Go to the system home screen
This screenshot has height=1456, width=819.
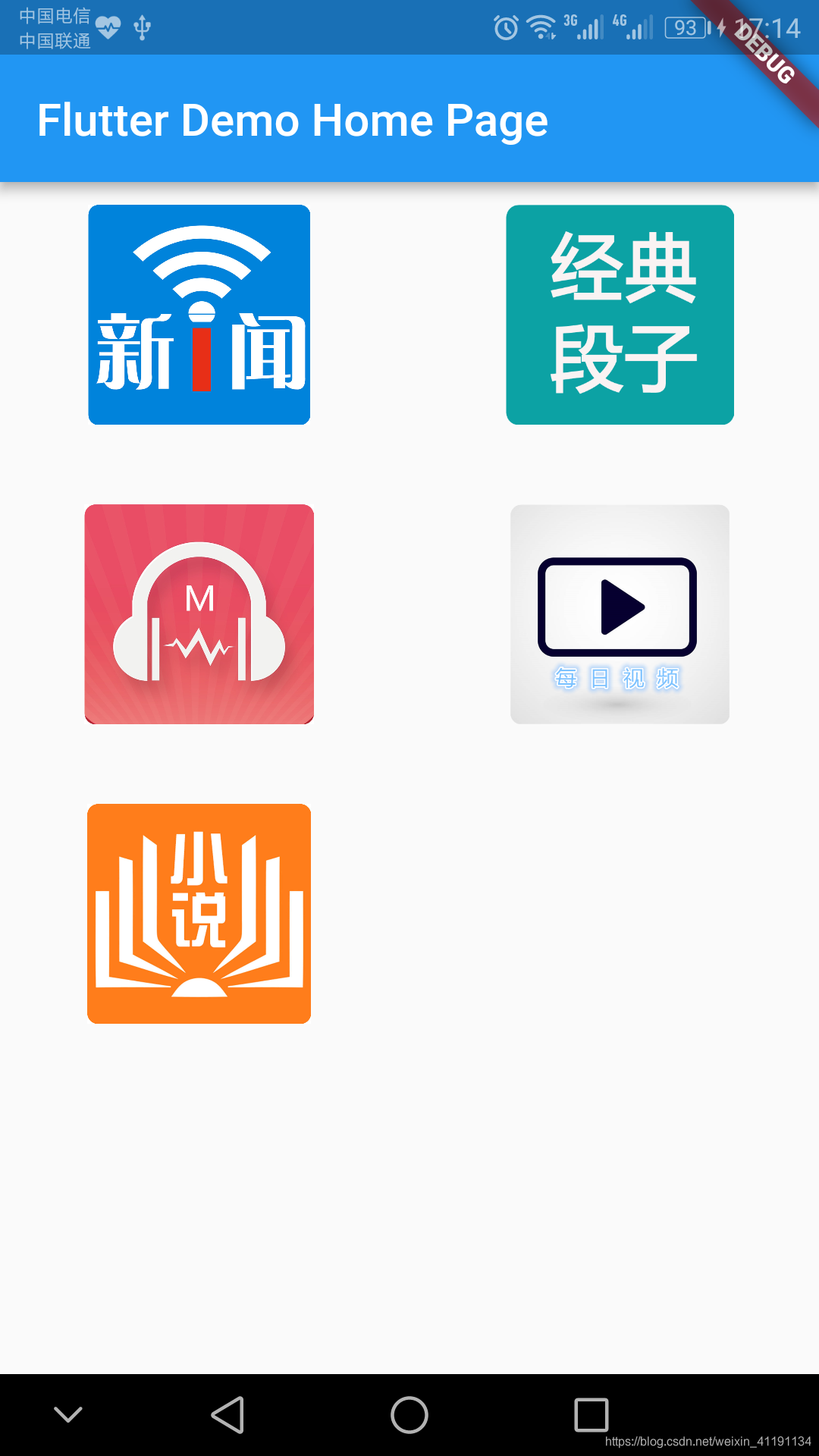click(409, 1415)
